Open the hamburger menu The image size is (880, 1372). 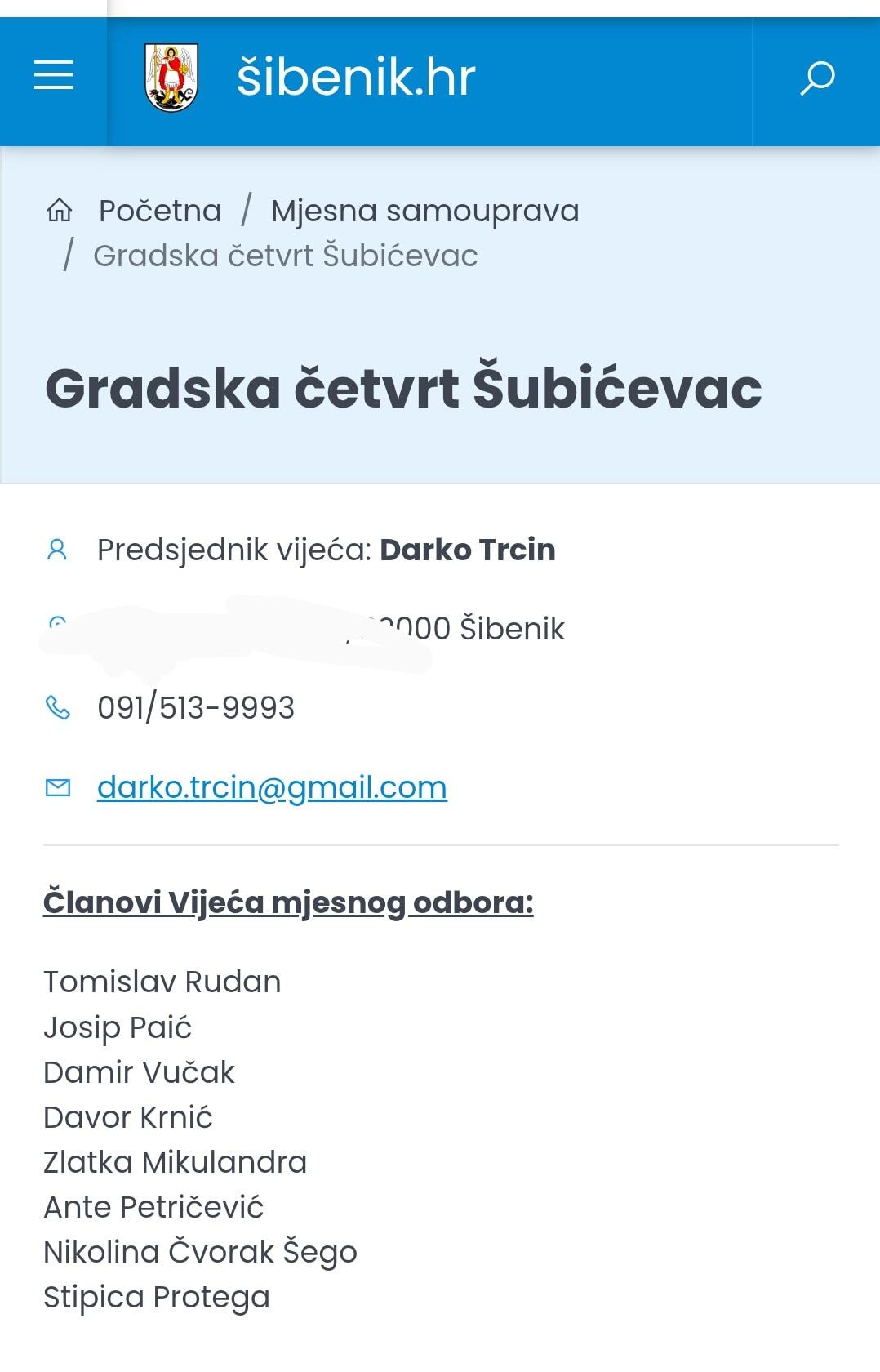tap(53, 76)
